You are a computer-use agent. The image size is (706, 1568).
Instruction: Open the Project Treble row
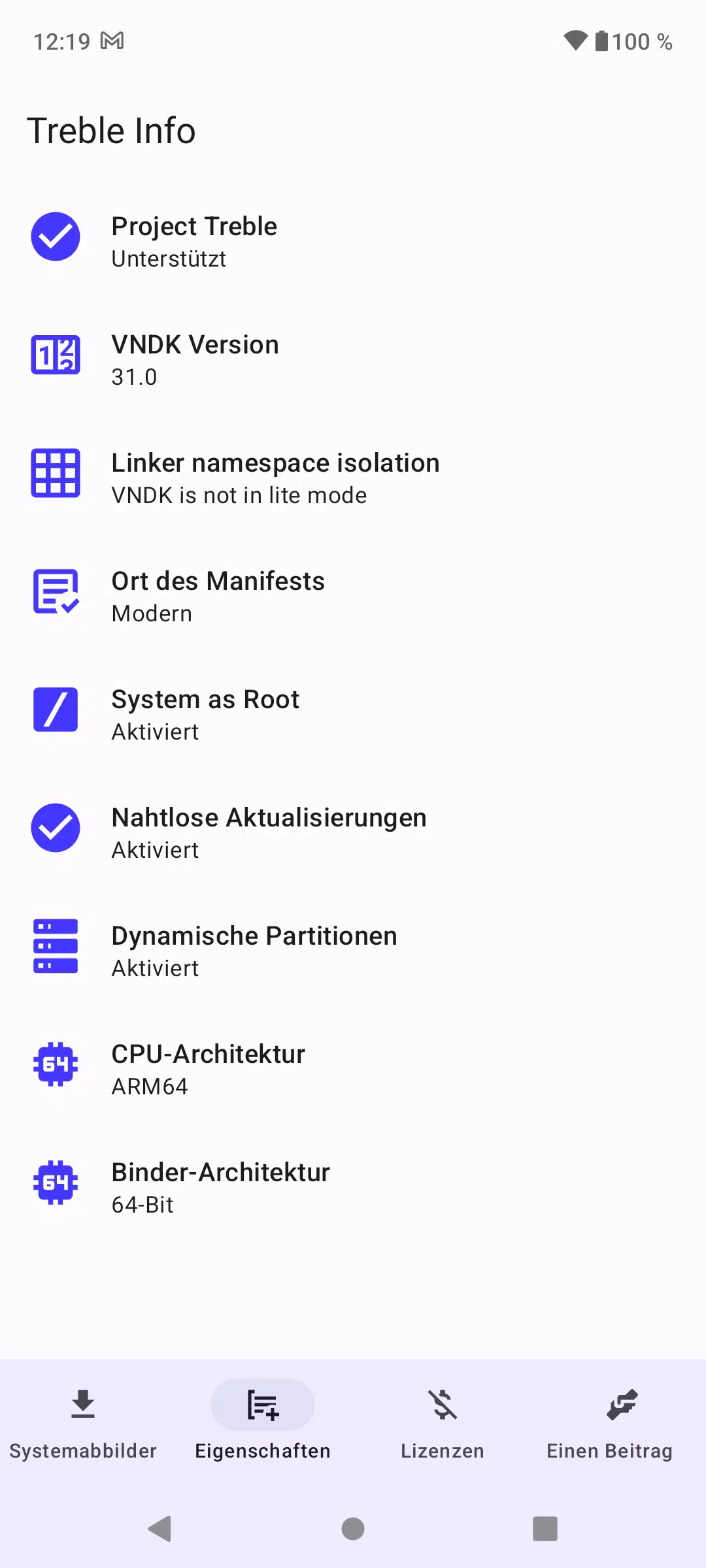(x=353, y=242)
